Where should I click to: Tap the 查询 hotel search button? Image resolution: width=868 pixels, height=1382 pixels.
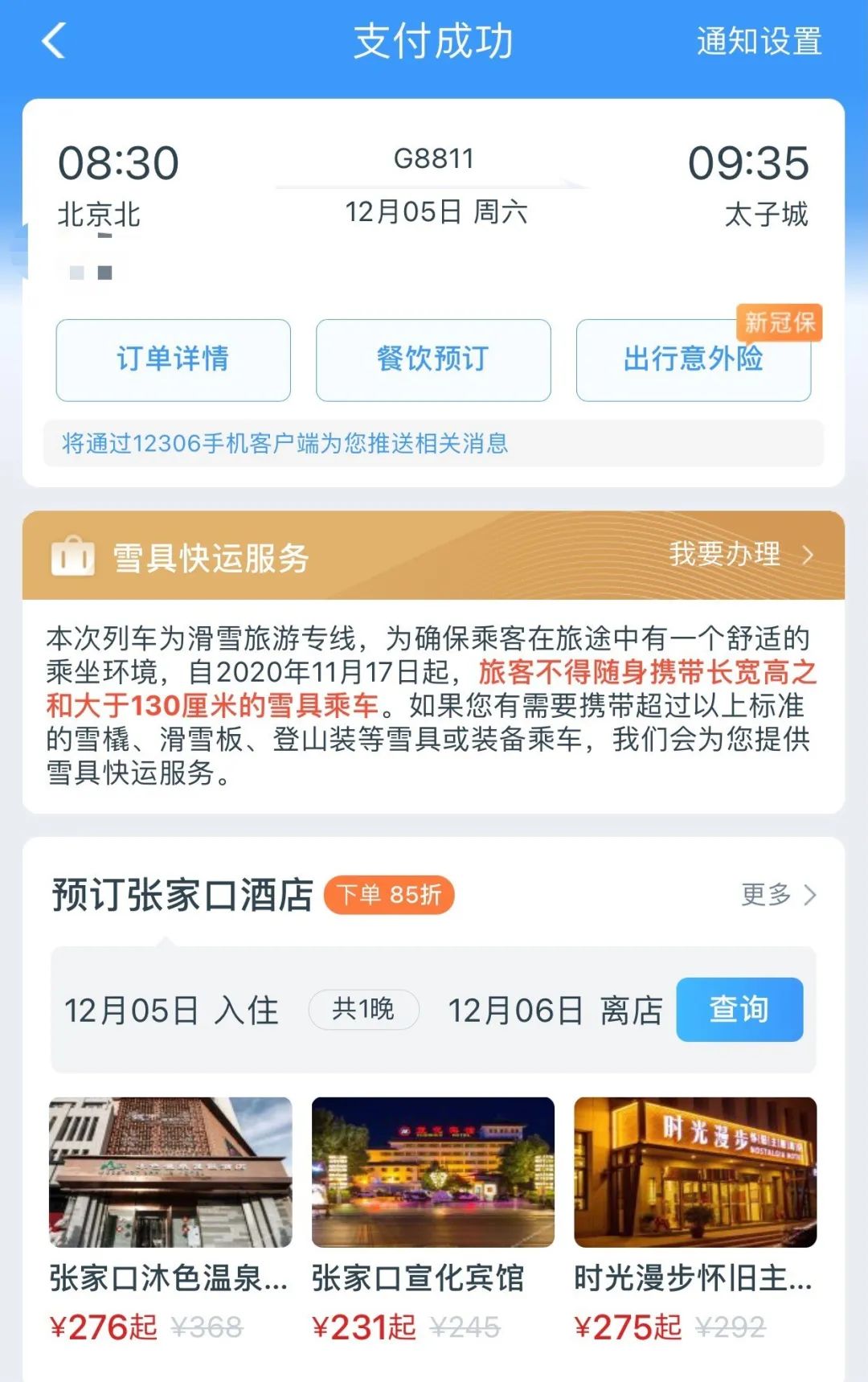point(739,1009)
